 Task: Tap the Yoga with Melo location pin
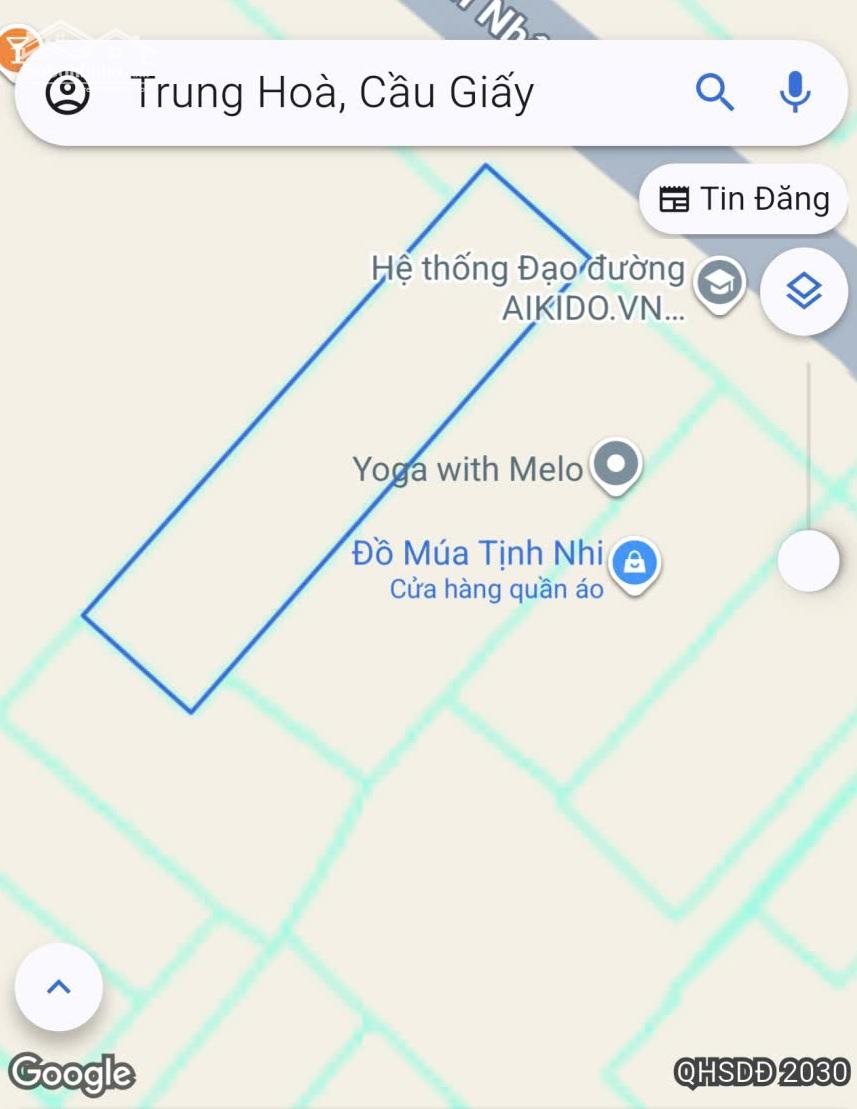pyautogui.click(x=616, y=465)
